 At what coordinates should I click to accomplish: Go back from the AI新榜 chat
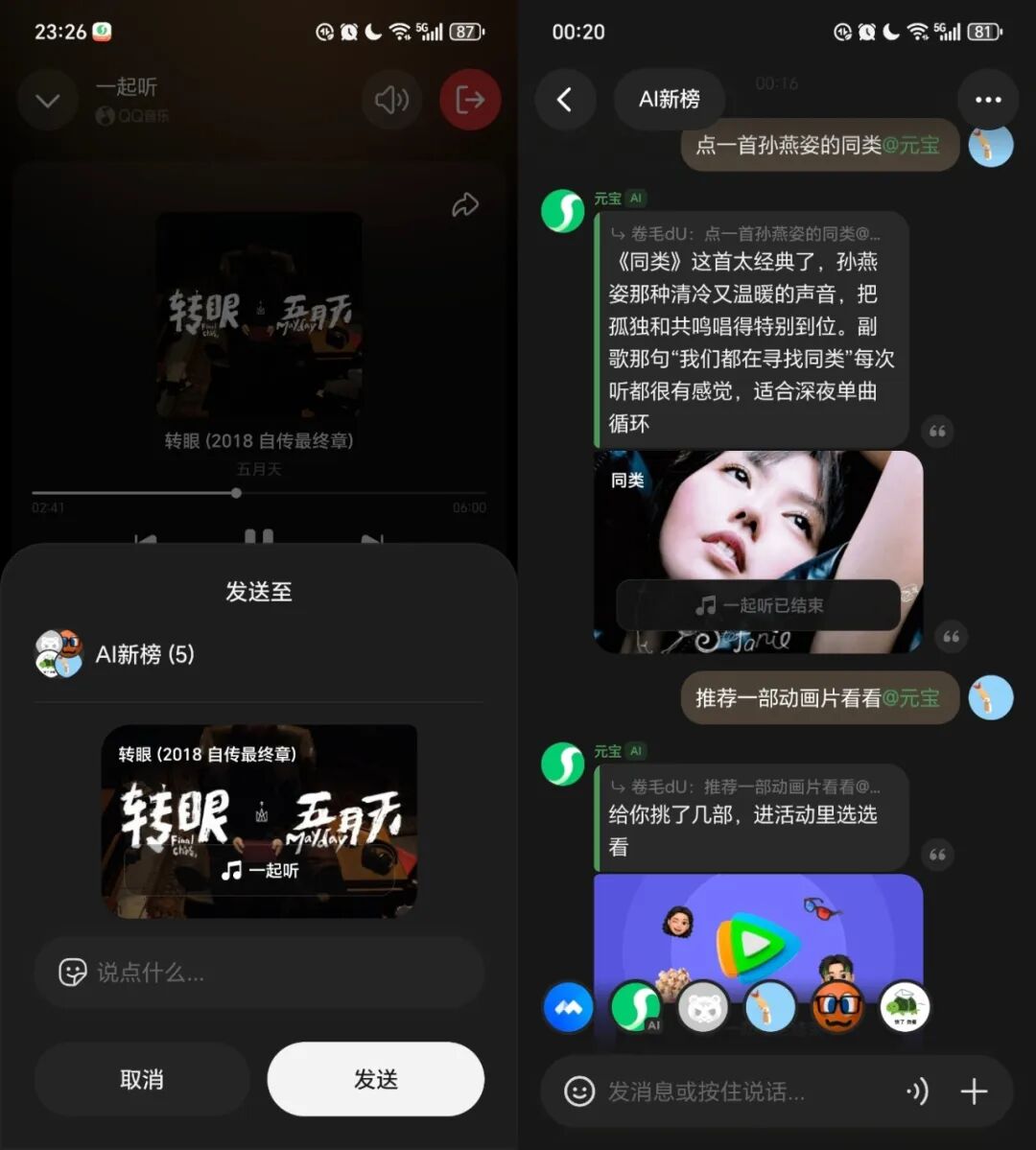tap(565, 99)
